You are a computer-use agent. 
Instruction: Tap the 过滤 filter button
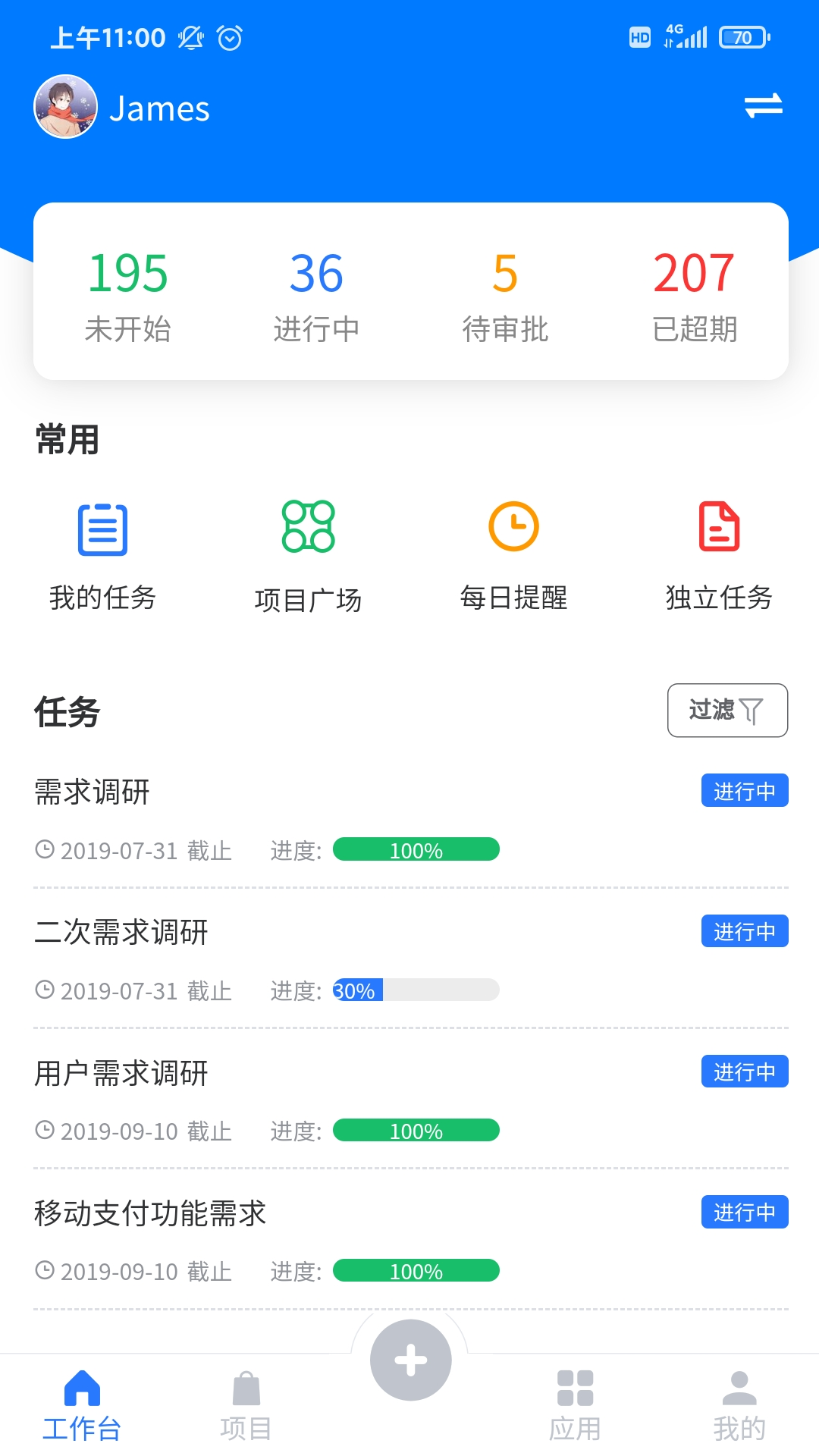pos(727,711)
